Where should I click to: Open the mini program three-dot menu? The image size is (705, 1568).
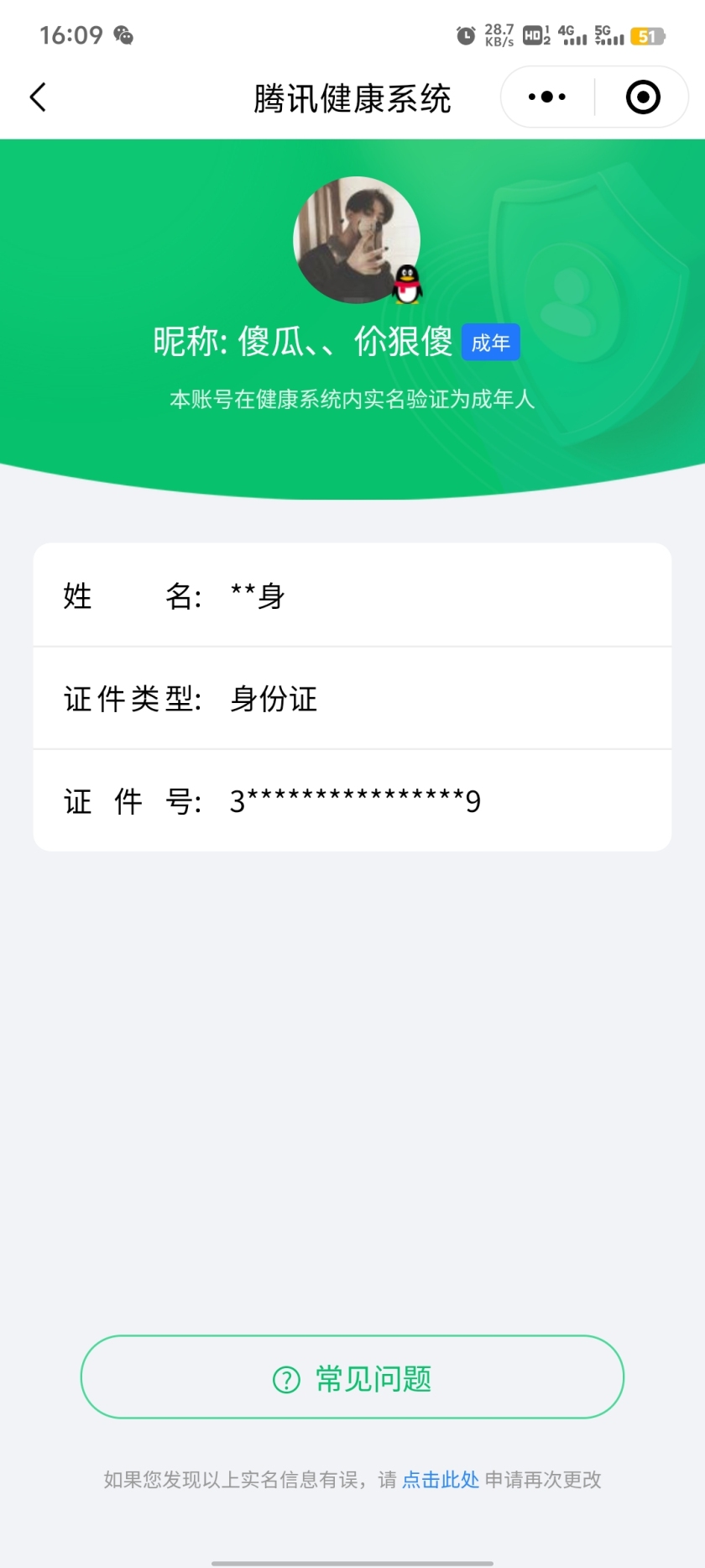tap(547, 97)
